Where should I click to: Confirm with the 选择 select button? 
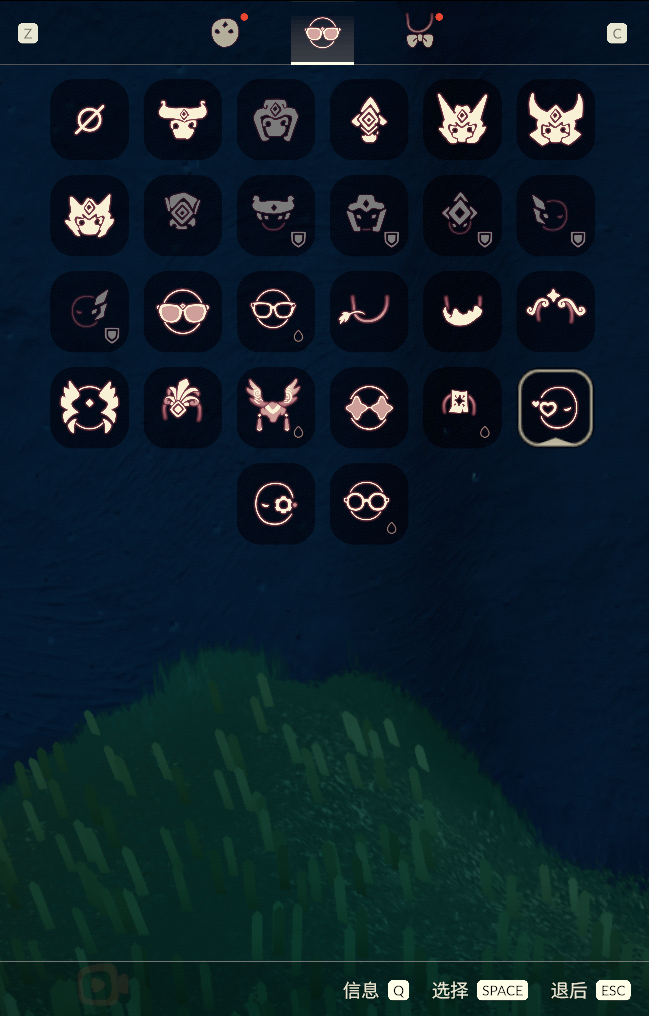(x=480, y=990)
